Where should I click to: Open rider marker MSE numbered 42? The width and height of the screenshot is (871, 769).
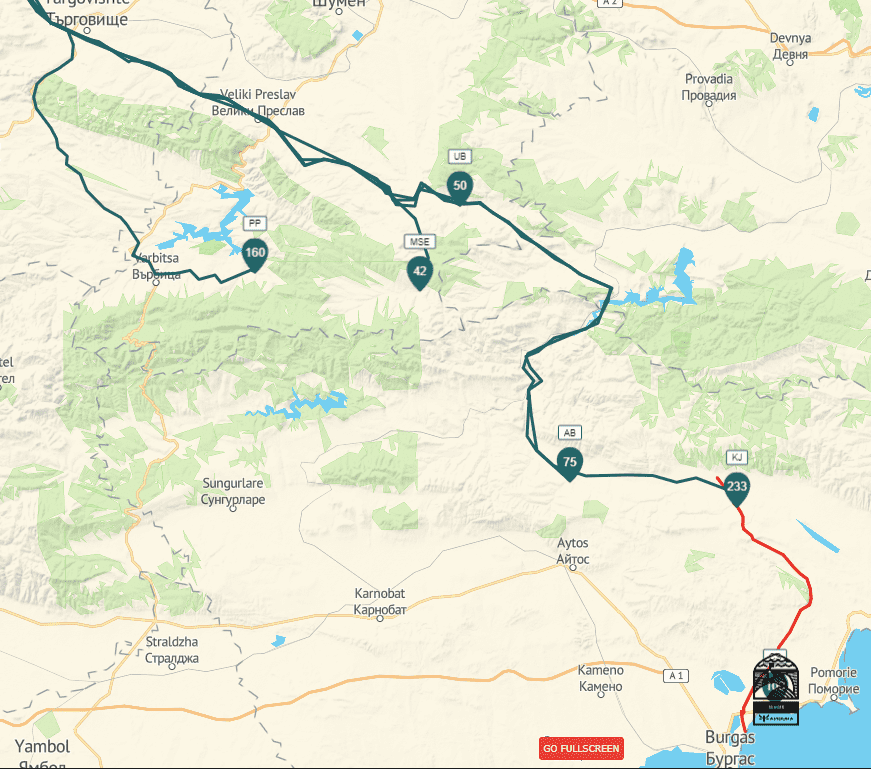419,272
